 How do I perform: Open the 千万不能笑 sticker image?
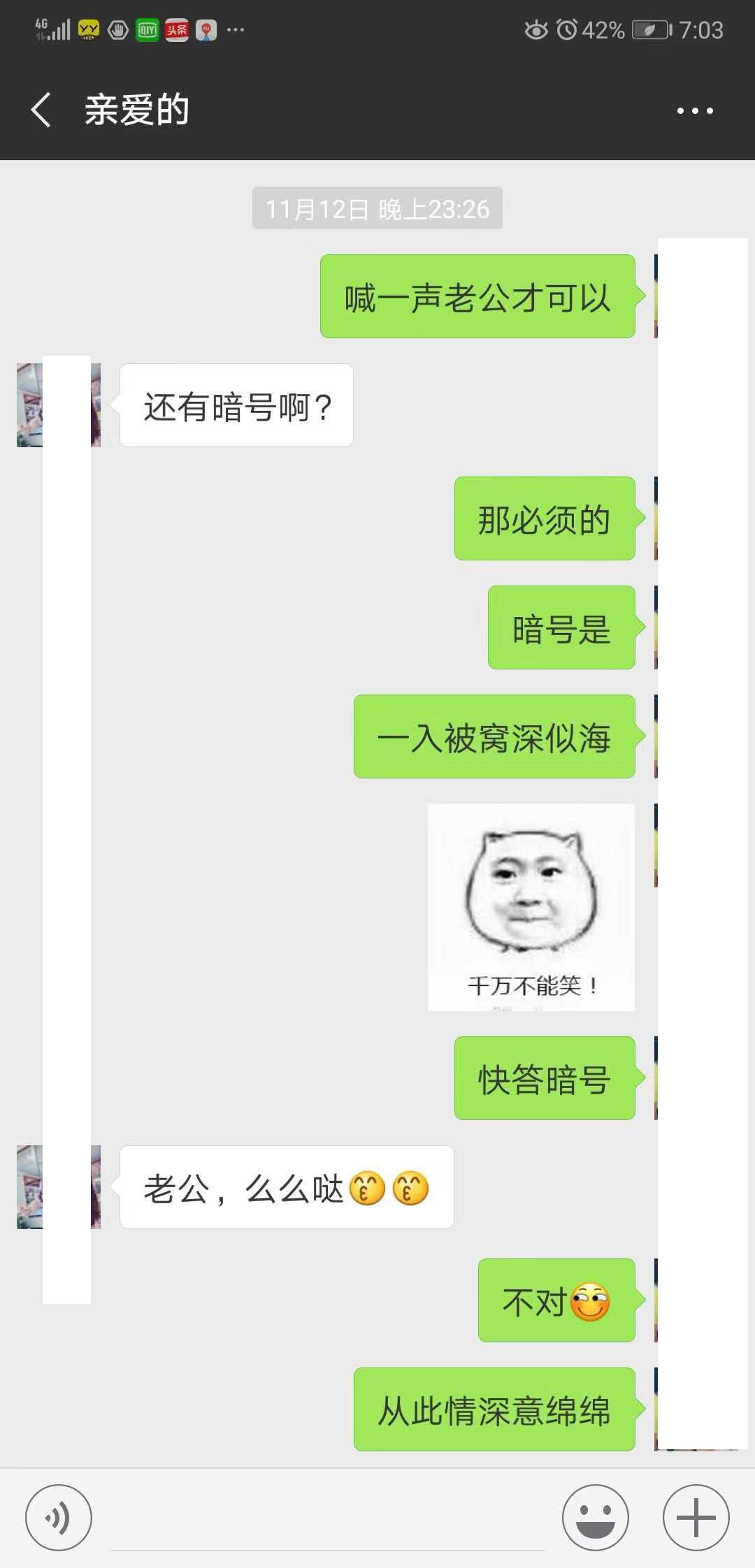[x=531, y=907]
